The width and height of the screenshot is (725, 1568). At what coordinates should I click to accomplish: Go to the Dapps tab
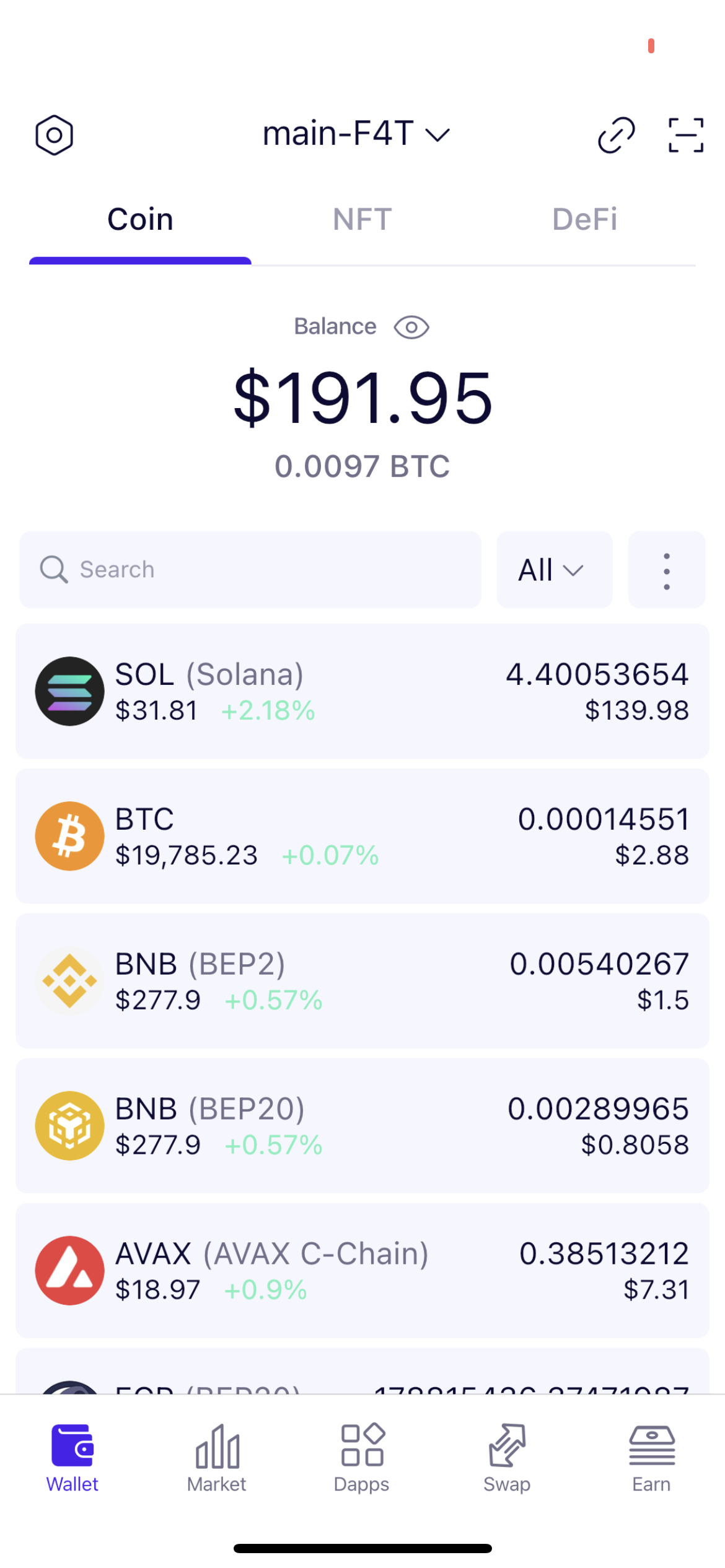(x=362, y=1458)
